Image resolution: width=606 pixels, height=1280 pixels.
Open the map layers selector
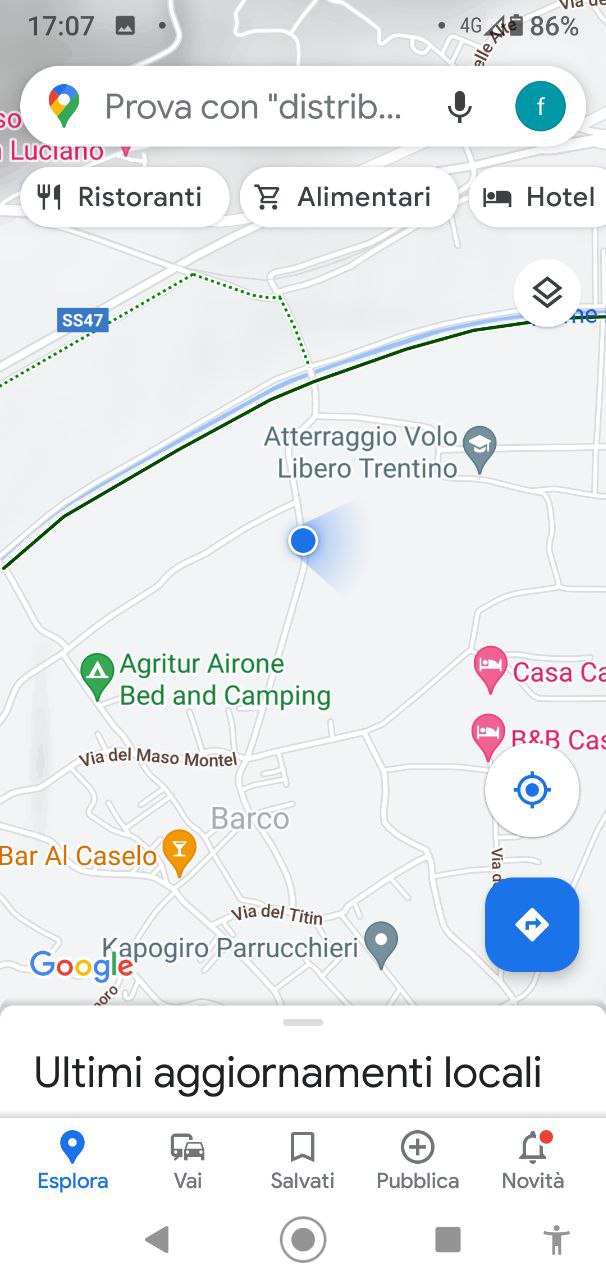pyautogui.click(x=547, y=293)
